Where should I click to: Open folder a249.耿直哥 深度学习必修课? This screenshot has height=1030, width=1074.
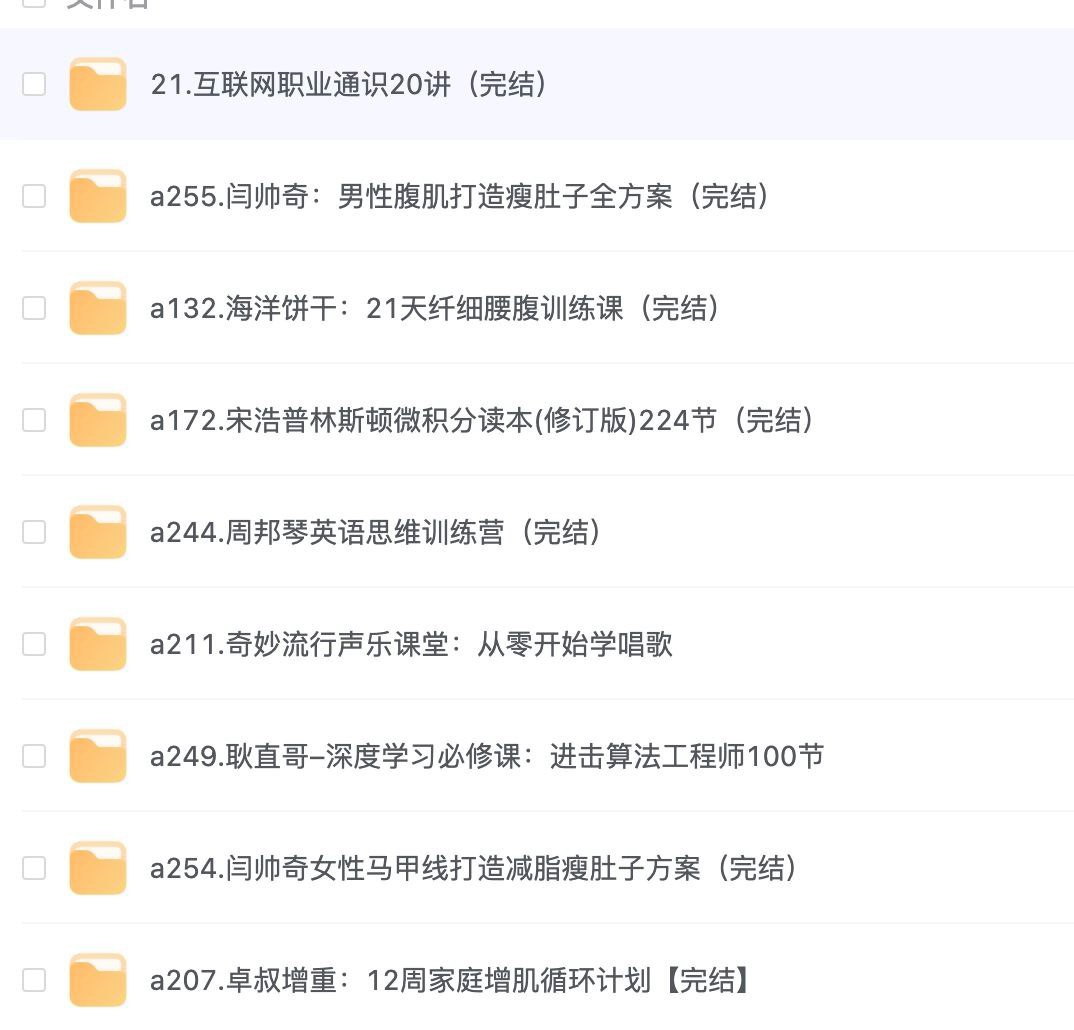[487, 757]
